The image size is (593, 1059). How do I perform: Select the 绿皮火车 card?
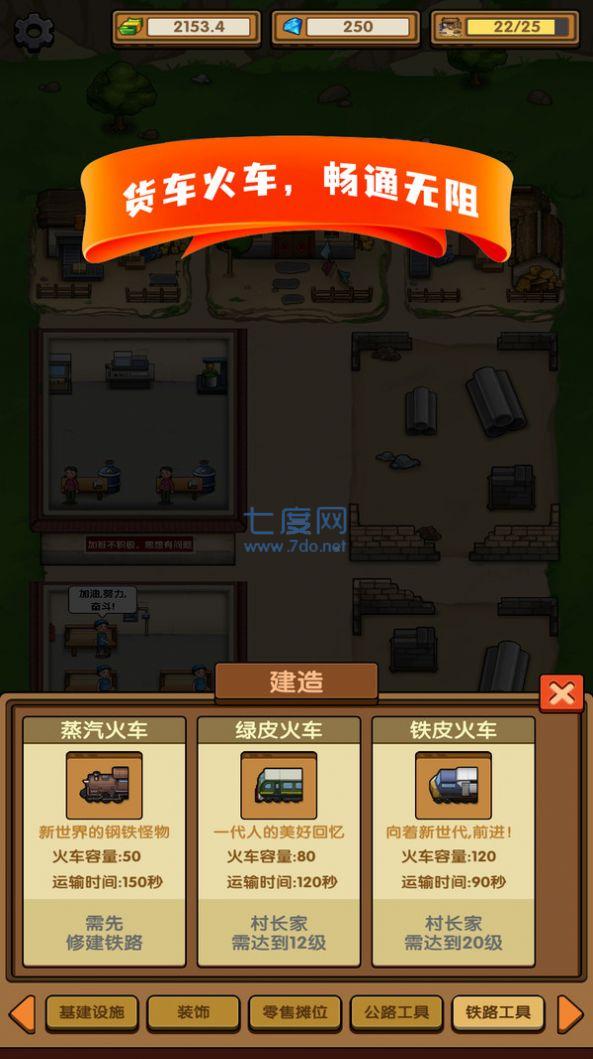click(x=278, y=842)
